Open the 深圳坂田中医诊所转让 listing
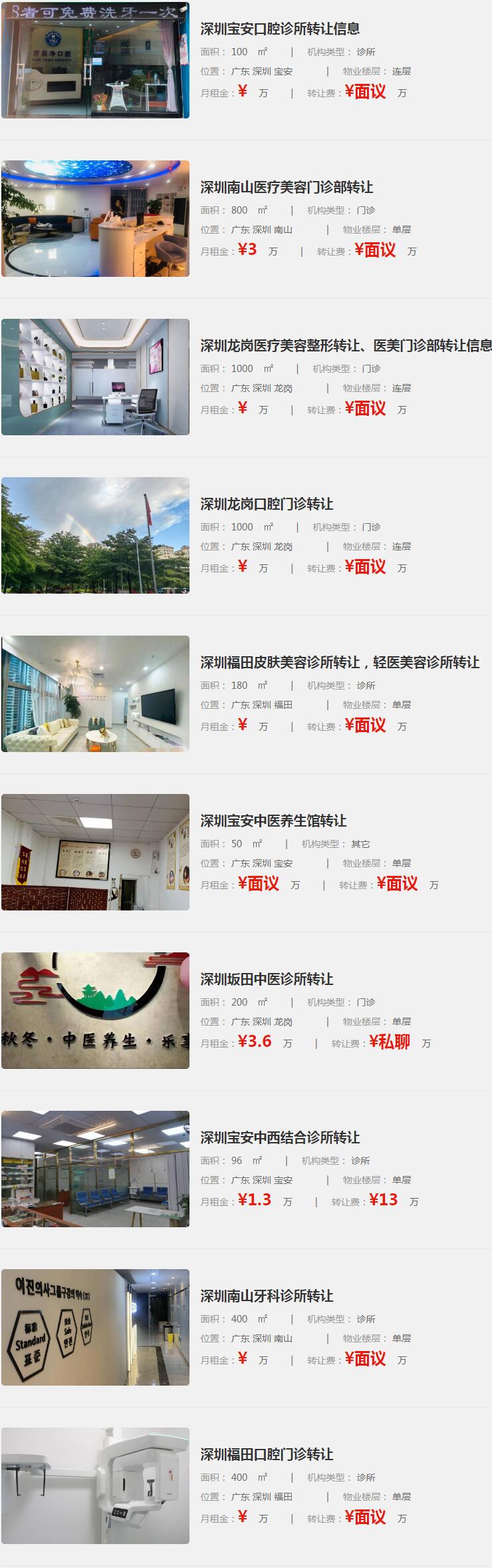 (x=267, y=979)
